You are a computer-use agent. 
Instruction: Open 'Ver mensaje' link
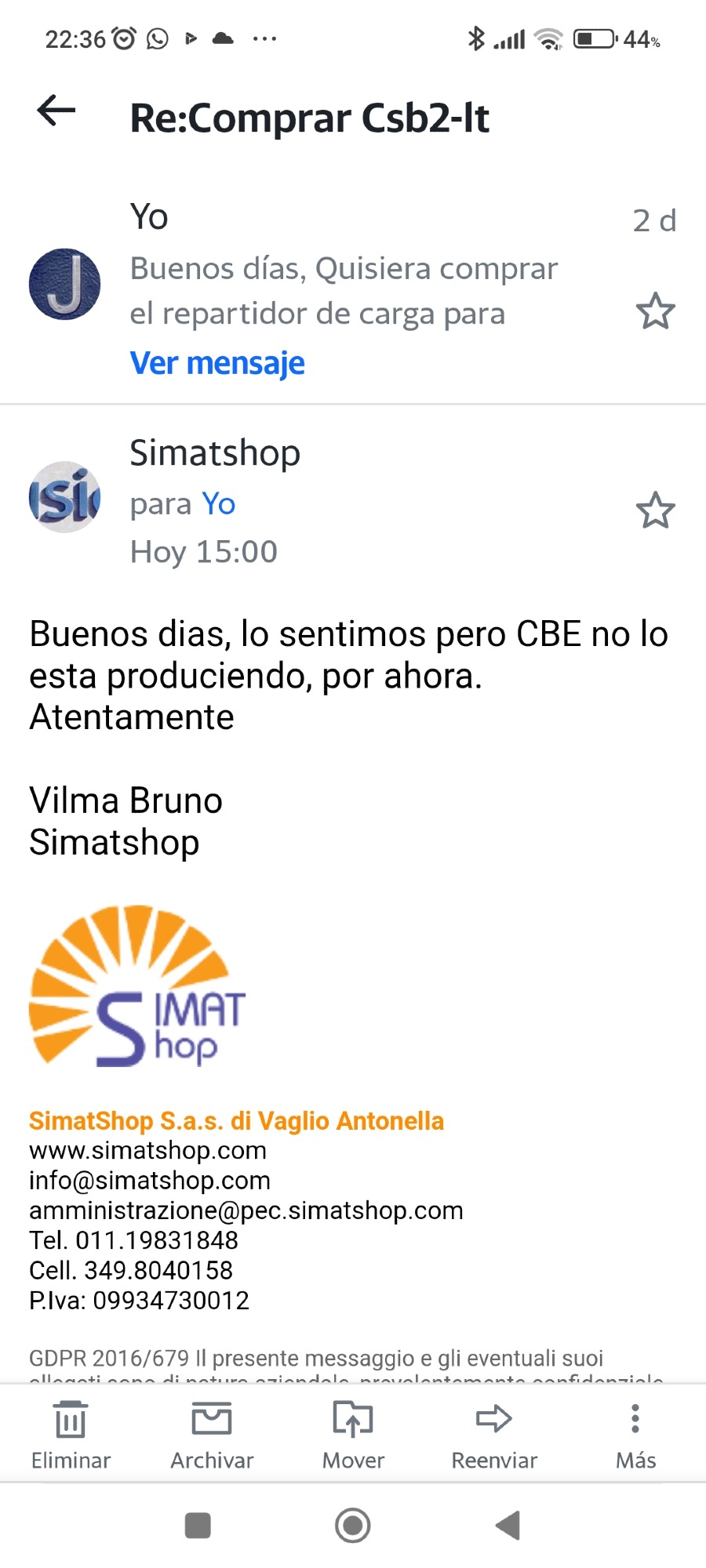tap(217, 363)
